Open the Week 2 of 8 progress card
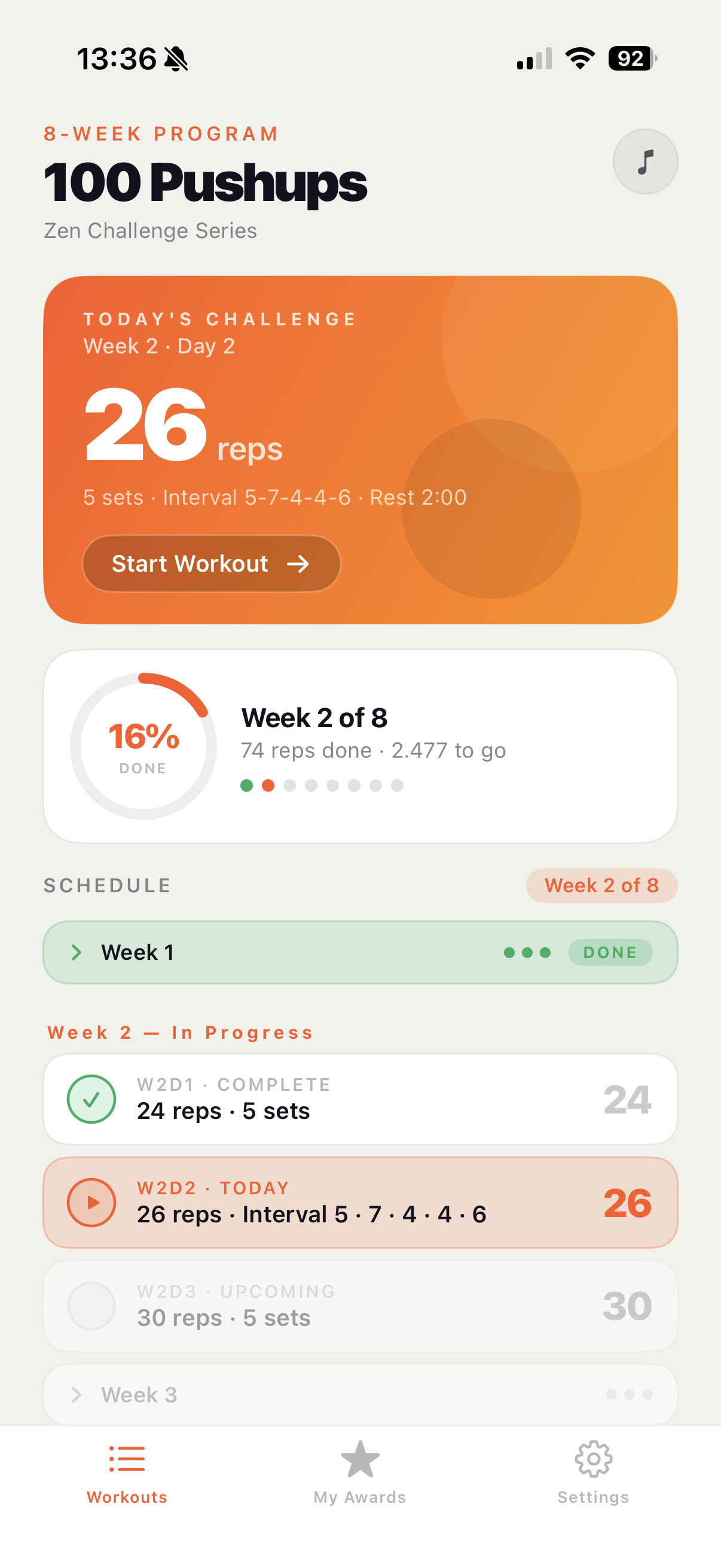 tap(360, 746)
